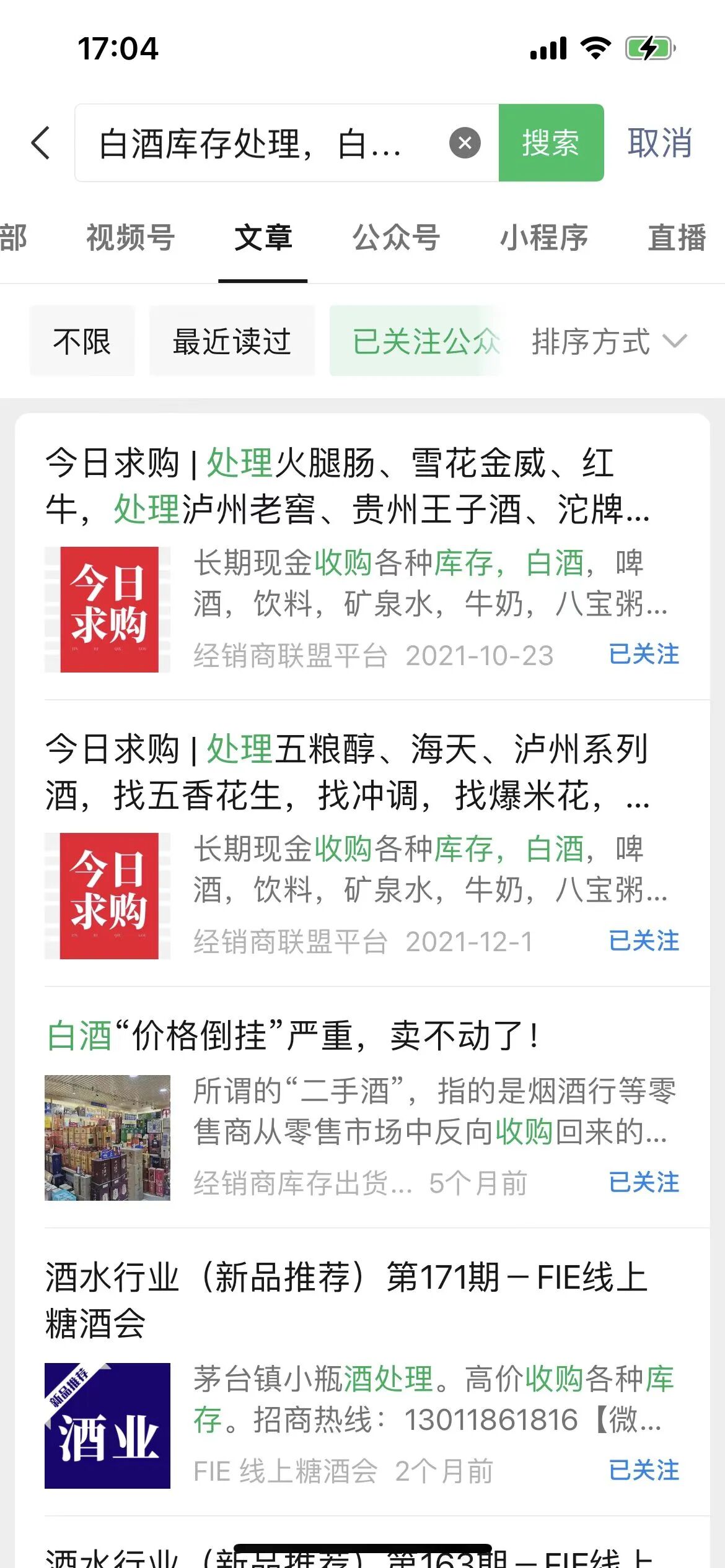Open the 处理火腿肠、雪花金威 article
Viewport: 725px width, 1568px height.
coord(347,487)
